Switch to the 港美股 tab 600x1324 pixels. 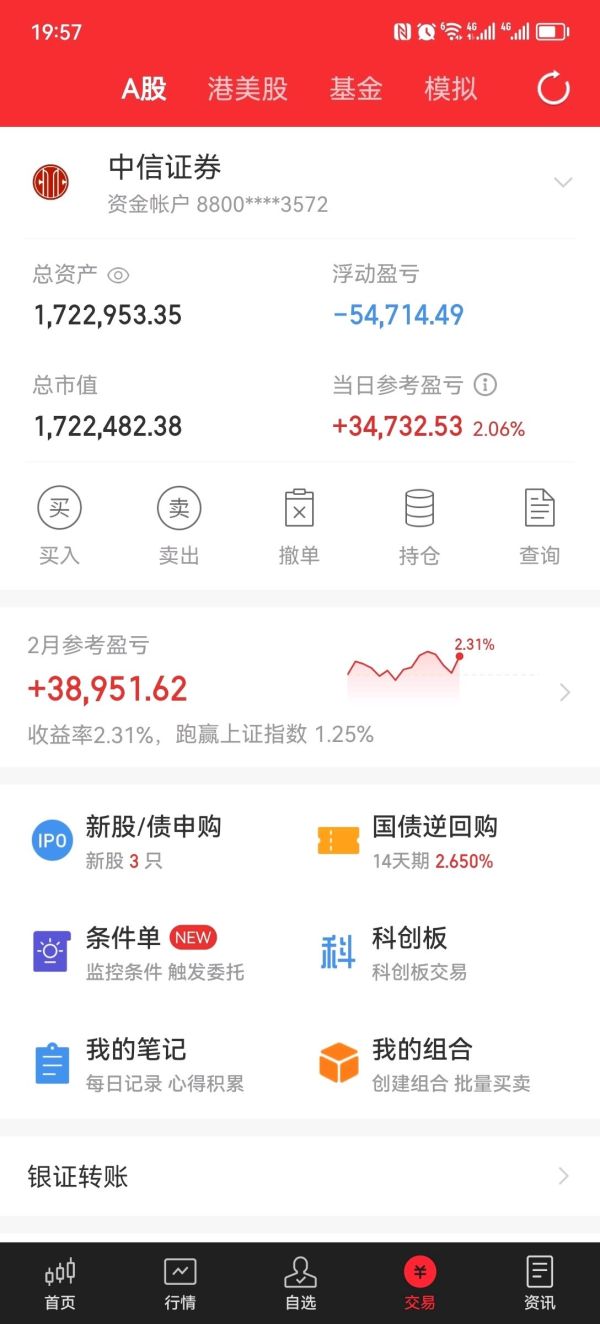pyautogui.click(x=247, y=89)
